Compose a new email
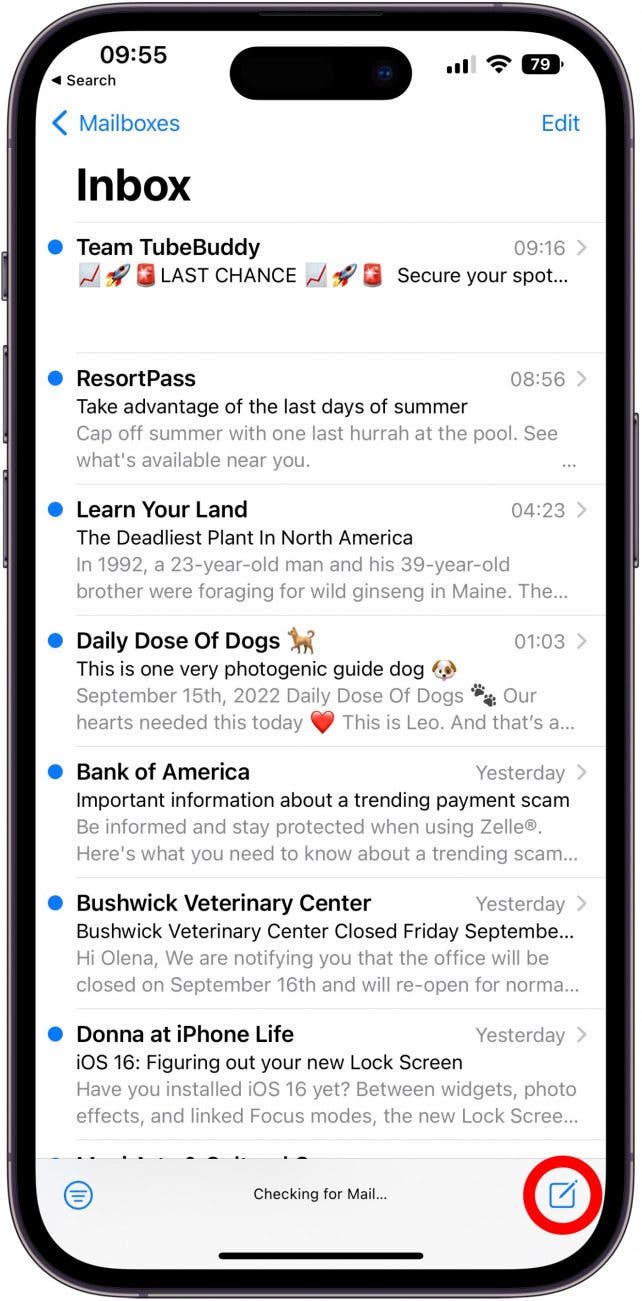The height and width of the screenshot is (1301, 642). click(563, 1193)
